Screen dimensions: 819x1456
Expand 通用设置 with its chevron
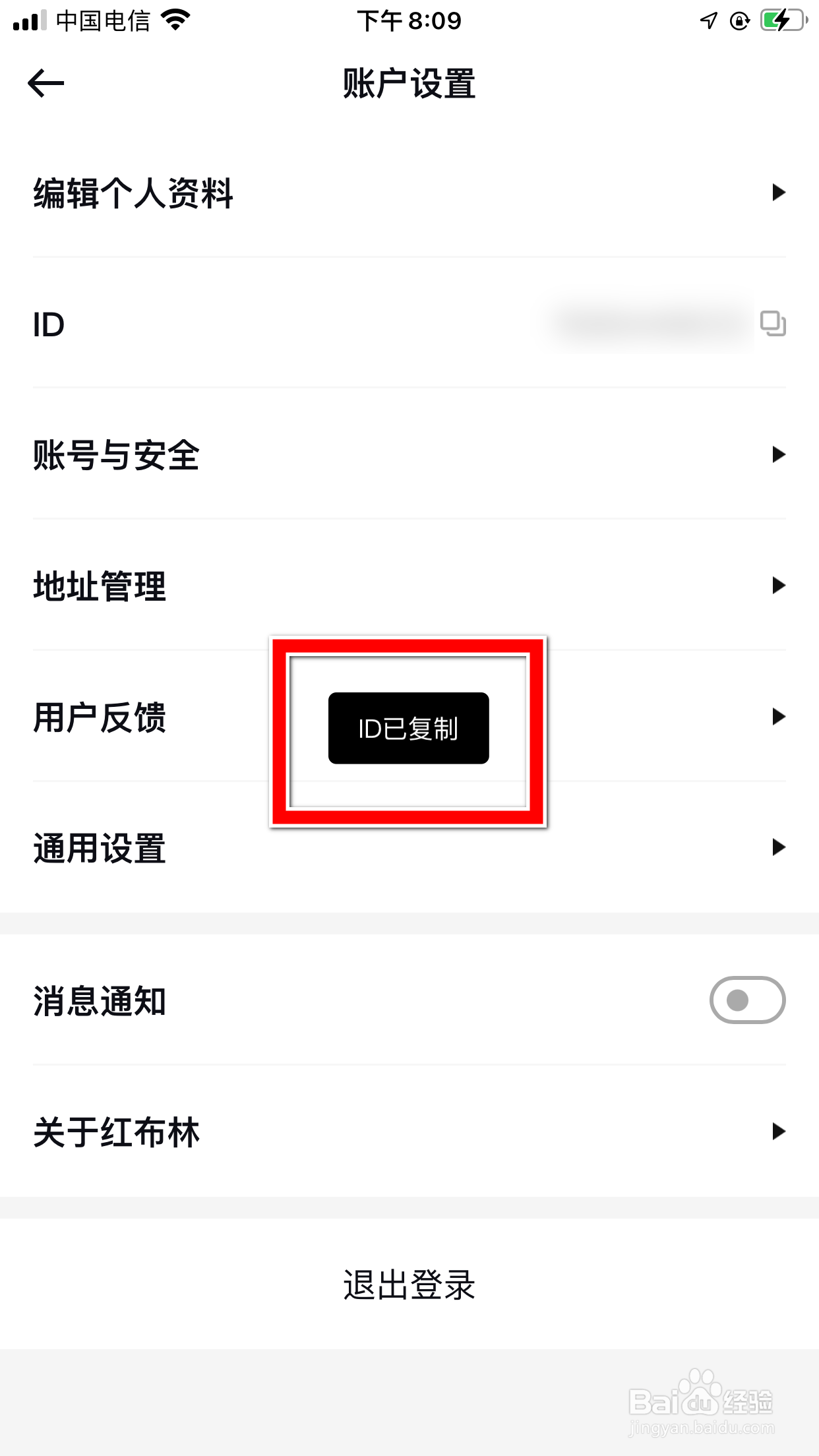coord(779,848)
